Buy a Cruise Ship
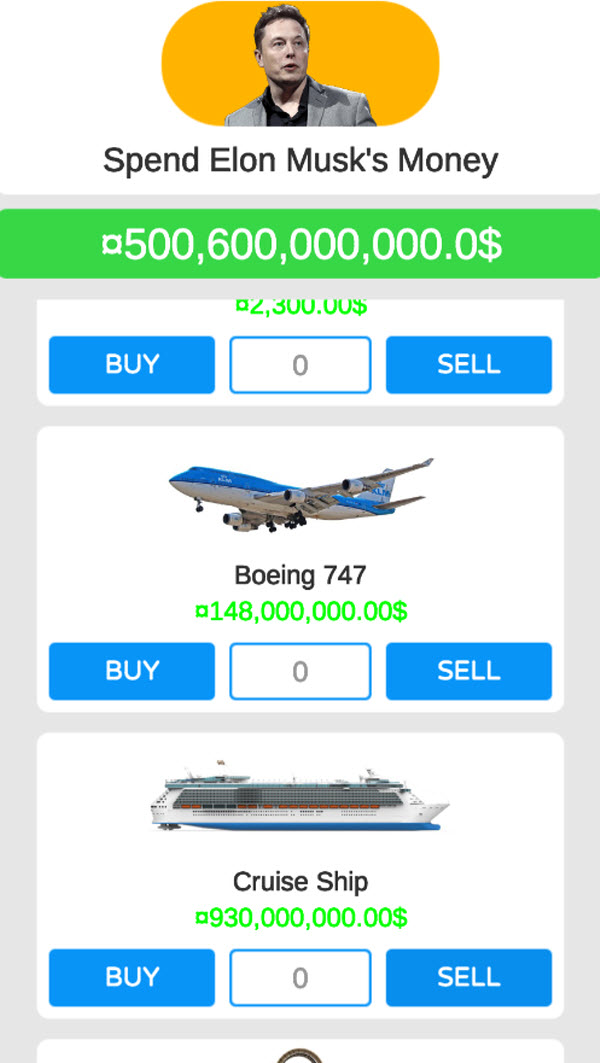Image resolution: width=600 pixels, height=1063 pixels. [132, 978]
